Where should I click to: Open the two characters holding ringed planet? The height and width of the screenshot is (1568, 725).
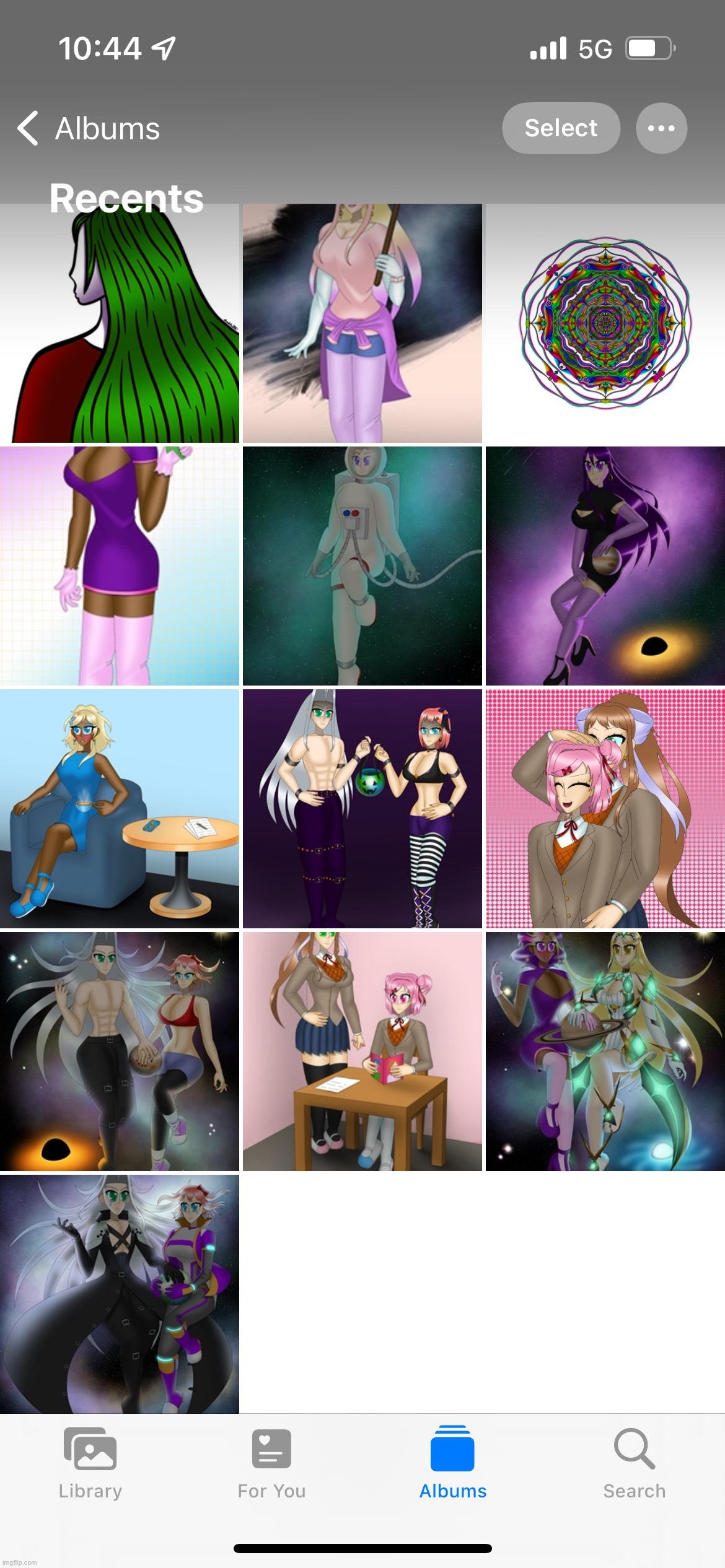click(x=605, y=1051)
